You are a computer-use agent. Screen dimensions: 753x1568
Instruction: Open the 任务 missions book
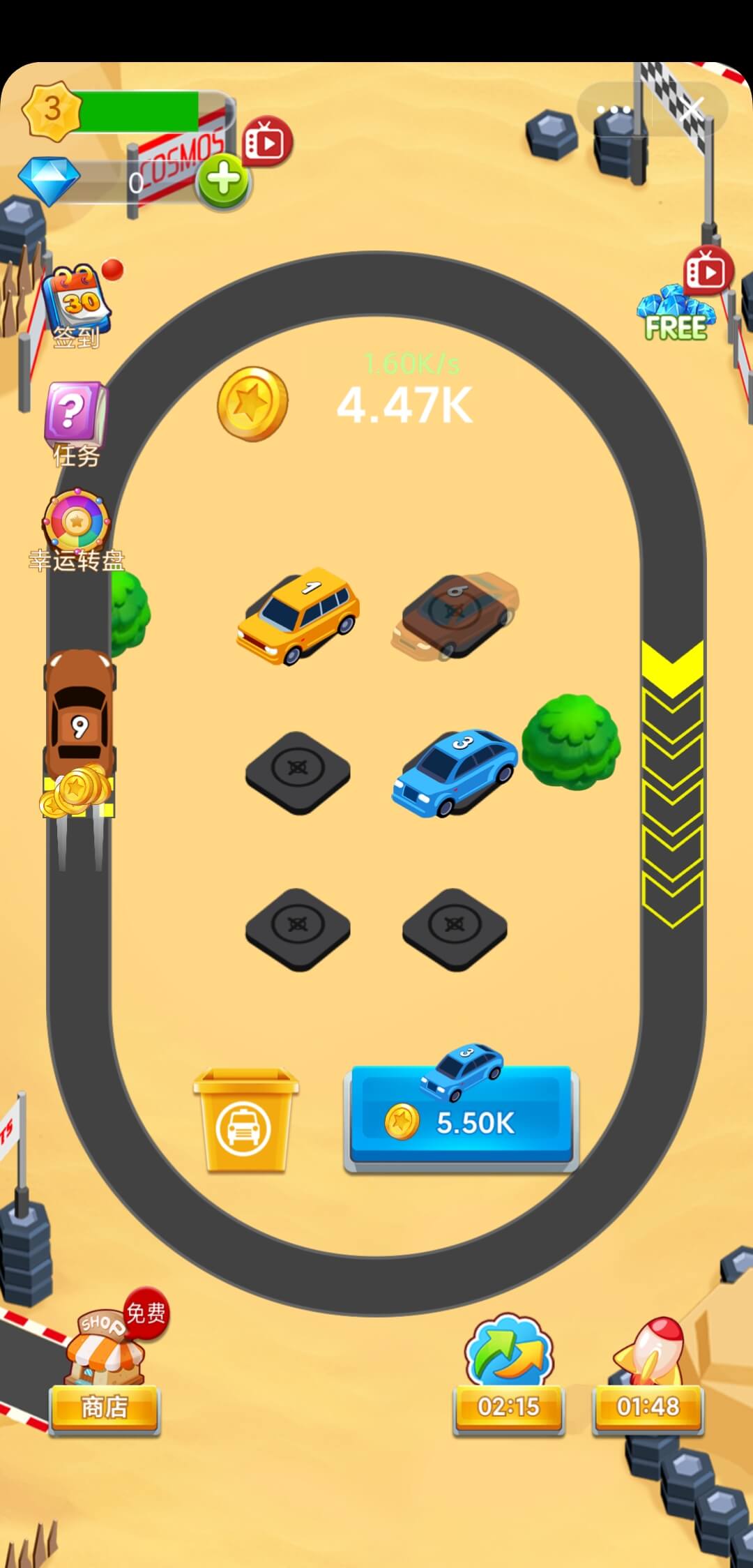click(x=75, y=422)
